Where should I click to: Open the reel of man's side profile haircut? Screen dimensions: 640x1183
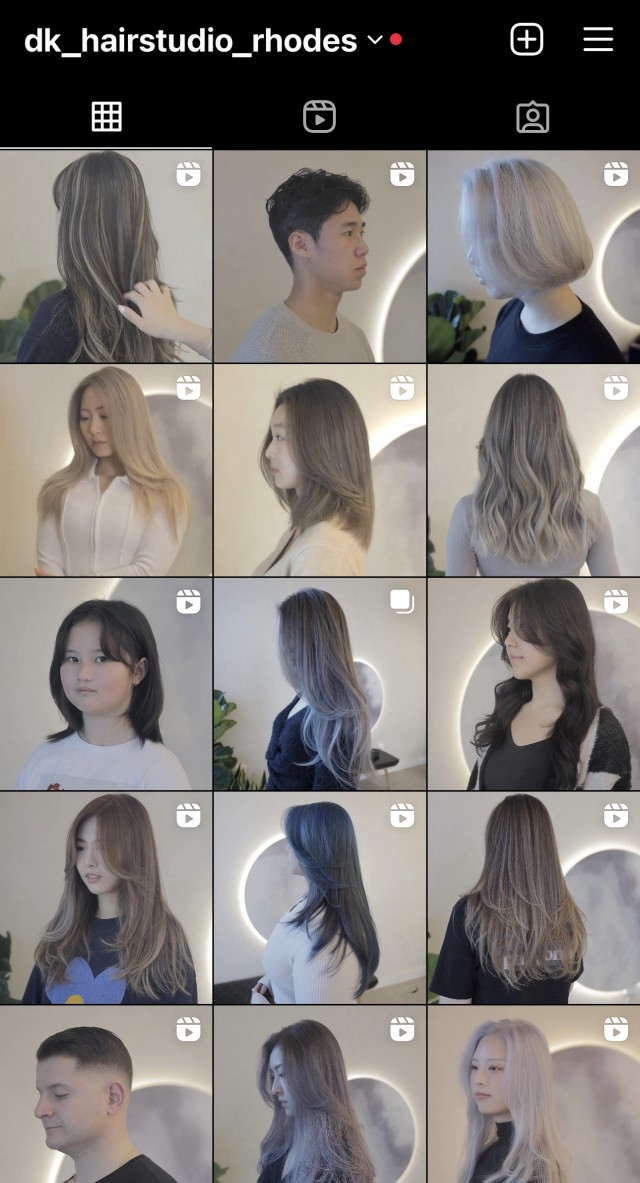tap(319, 256)
